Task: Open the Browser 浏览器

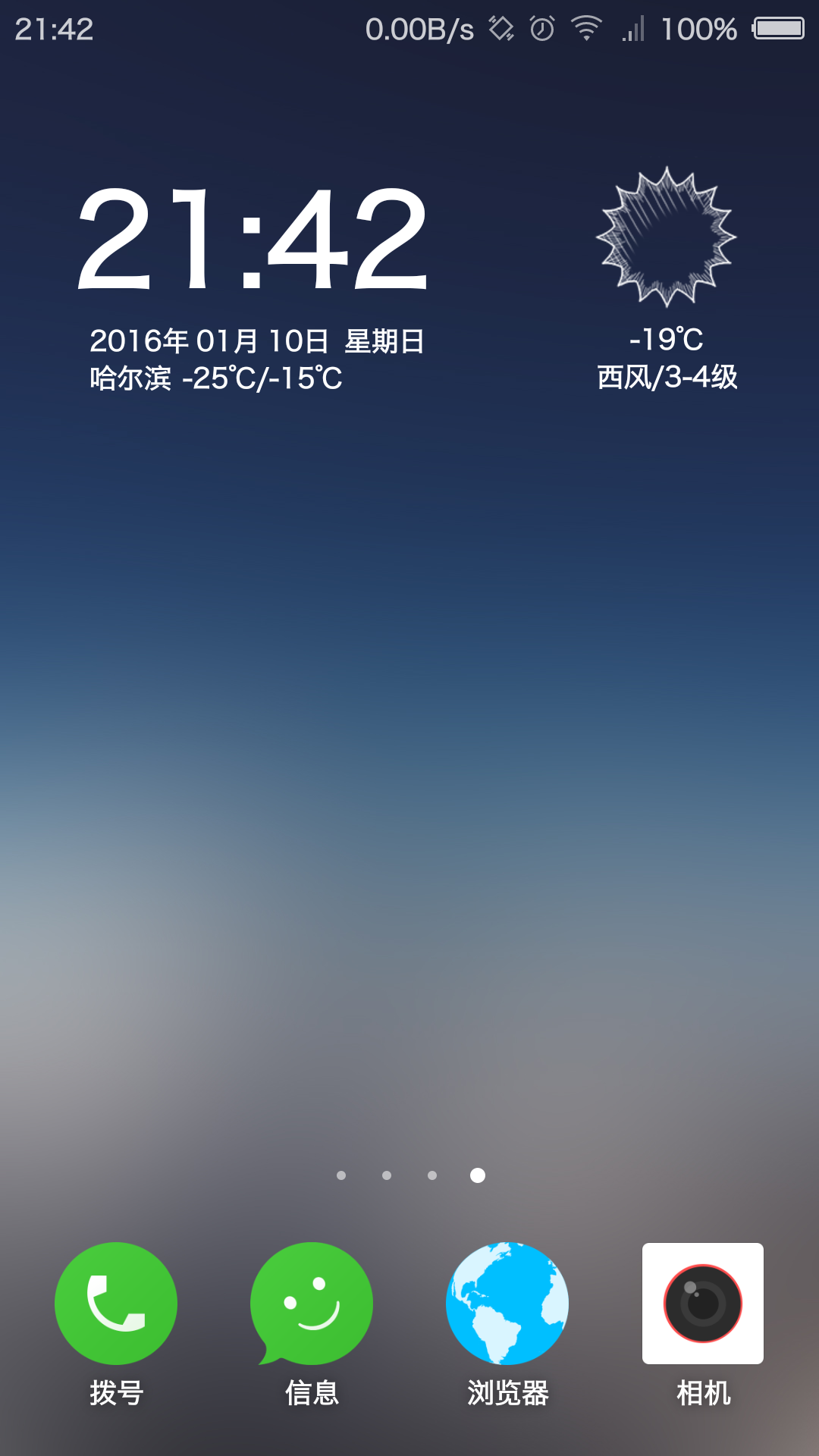Action: (x=507, y=1302)
